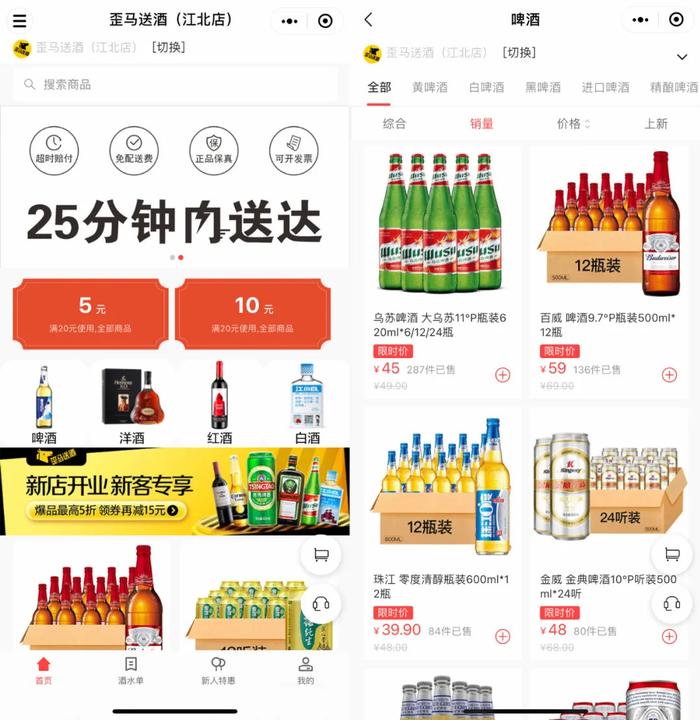Open the 红酒 category
Viewport: 700px width, 720px height.
click(x=219, y=404)
